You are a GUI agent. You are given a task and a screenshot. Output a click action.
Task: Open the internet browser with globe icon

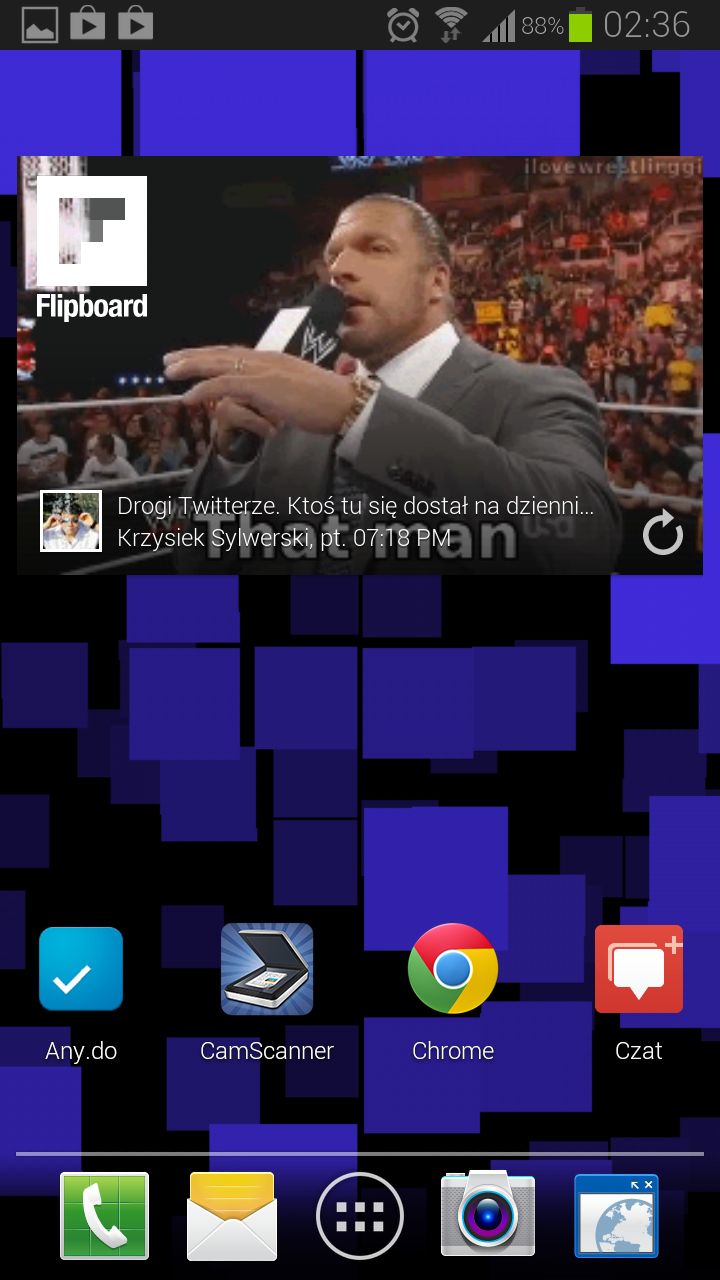616,1216
